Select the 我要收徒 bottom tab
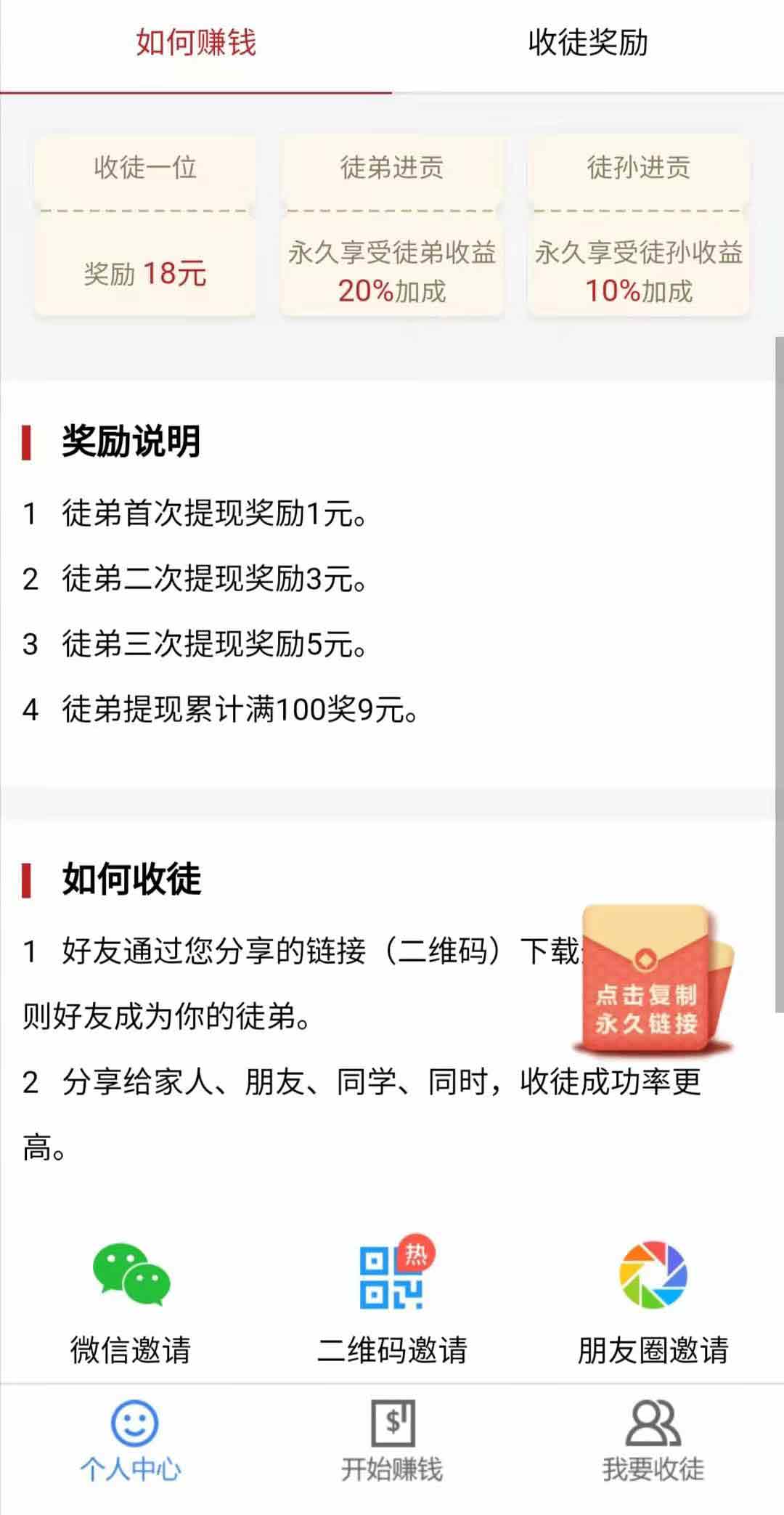The image size is (784, 1515). tap(653, 1442)
